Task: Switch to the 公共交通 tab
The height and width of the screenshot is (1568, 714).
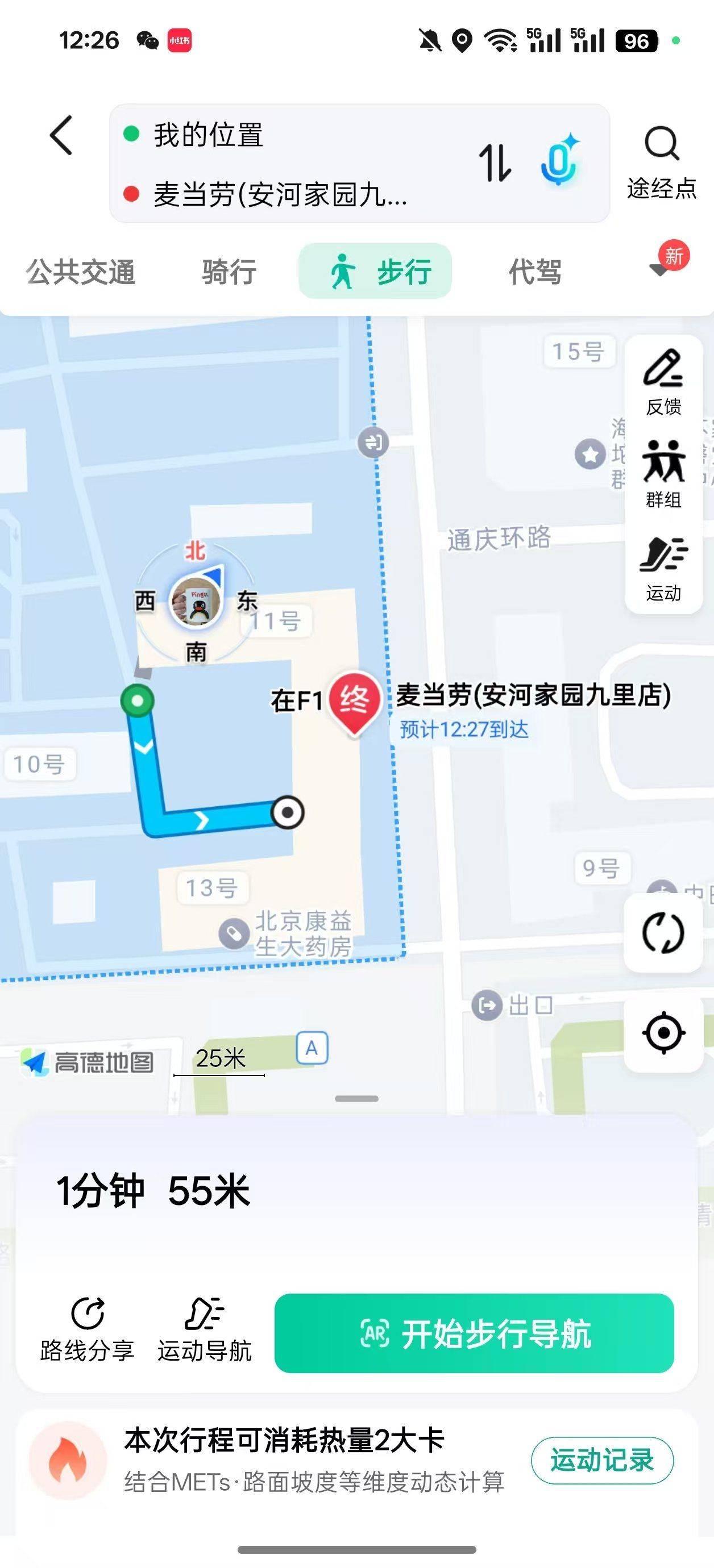Action: click(80, 272)
